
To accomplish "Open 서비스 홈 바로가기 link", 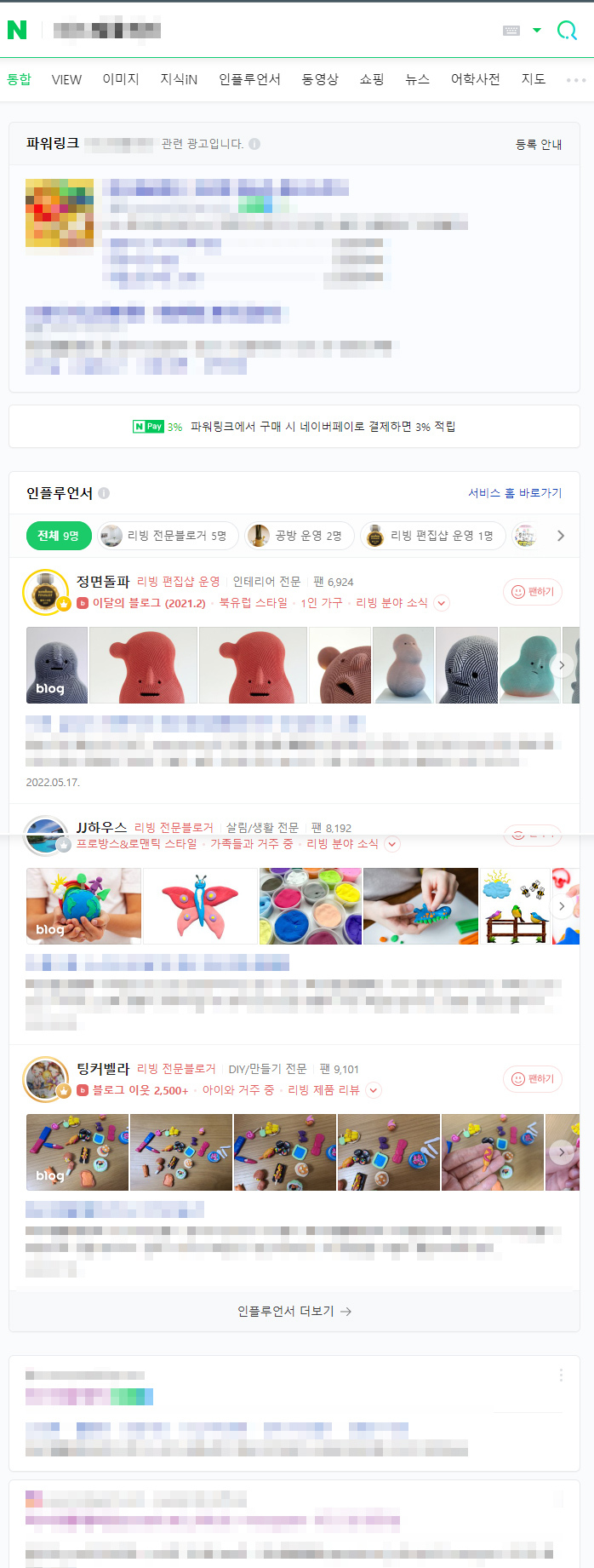I will click(x=514, y=493).
